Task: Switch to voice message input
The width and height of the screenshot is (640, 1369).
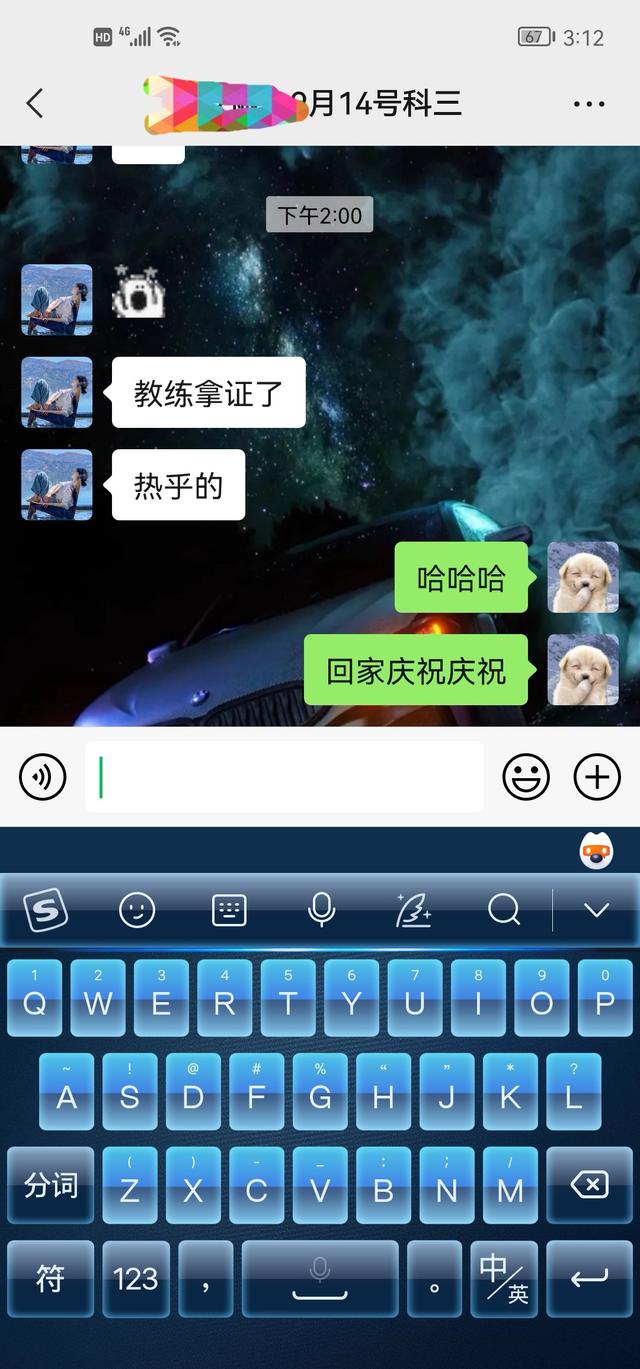Action: point(43,777)
